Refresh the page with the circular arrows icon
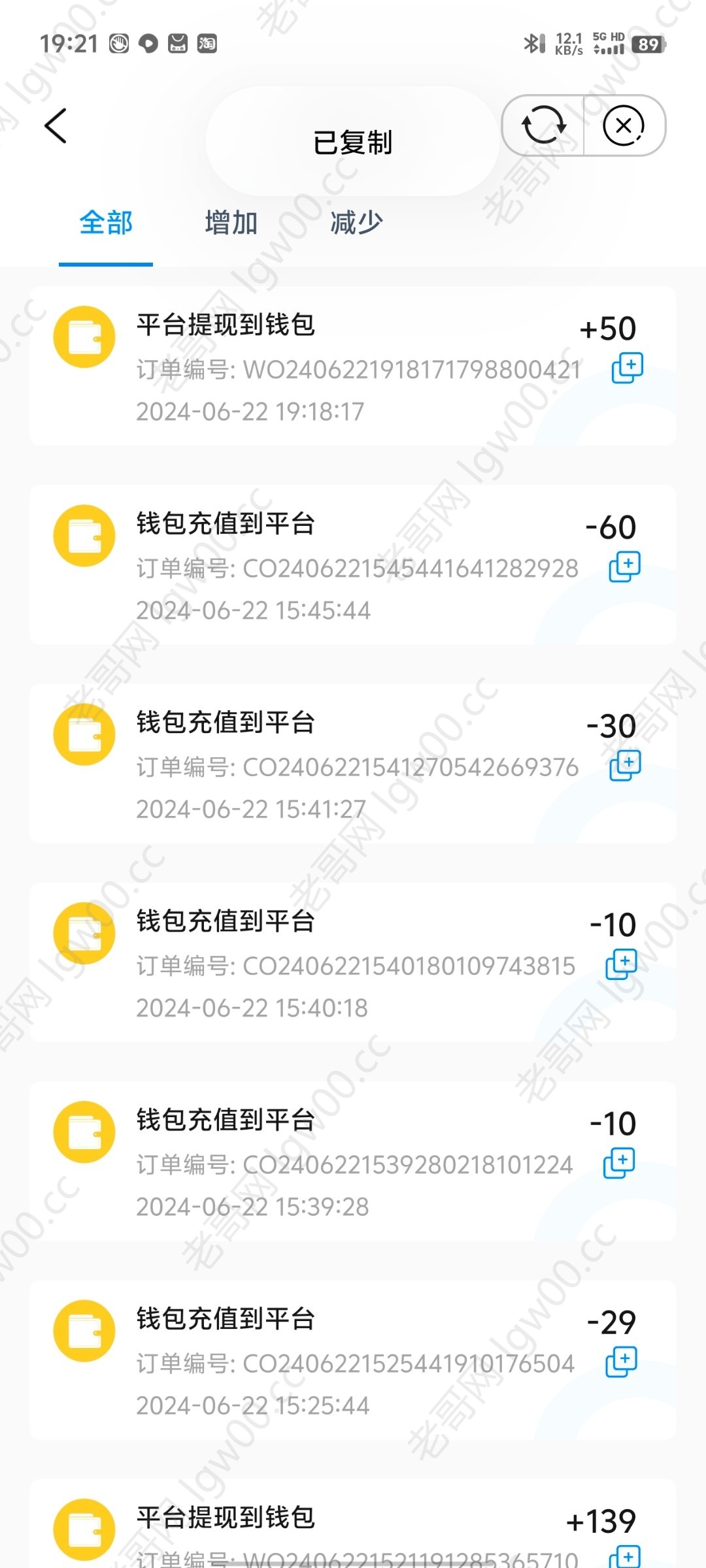 (543, 125)
